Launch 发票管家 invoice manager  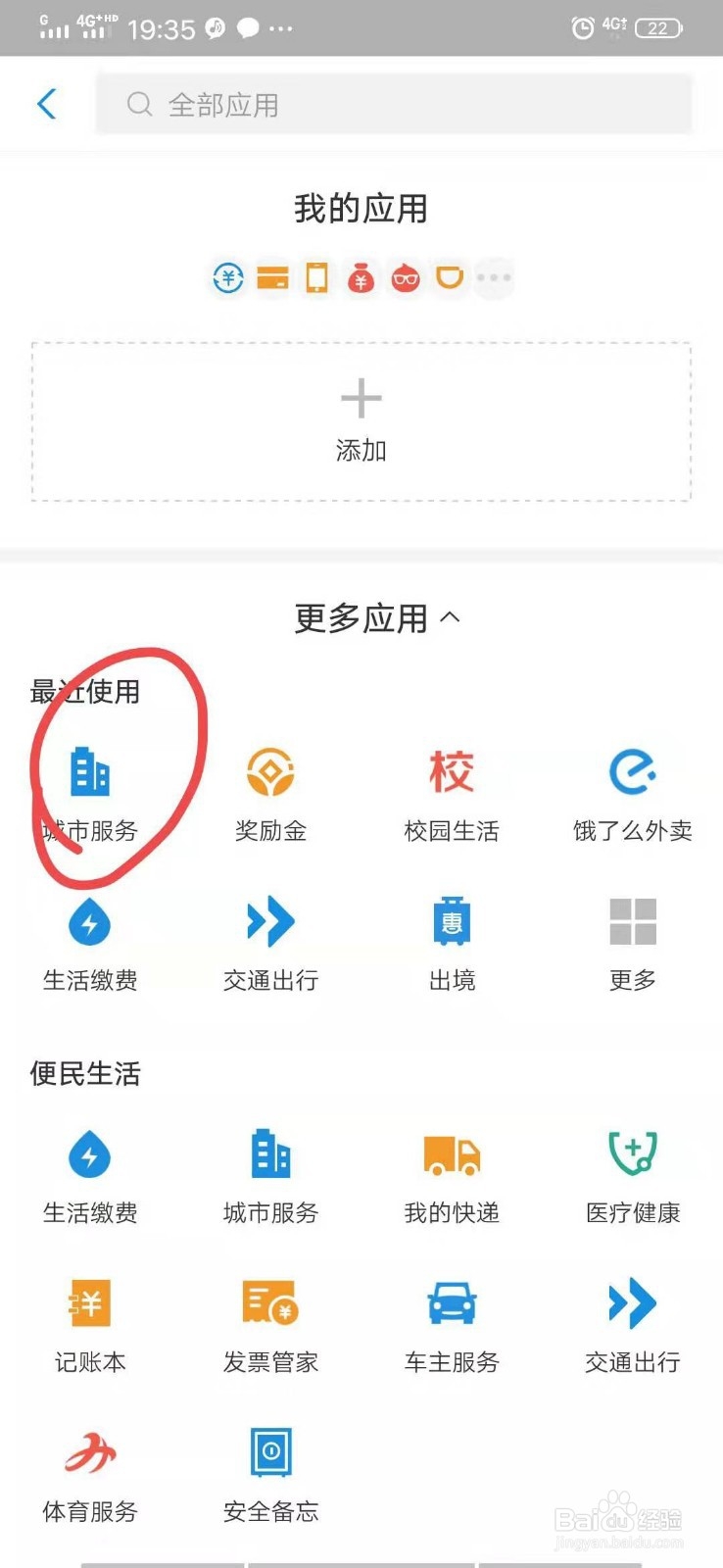(x=270, y=1305)
